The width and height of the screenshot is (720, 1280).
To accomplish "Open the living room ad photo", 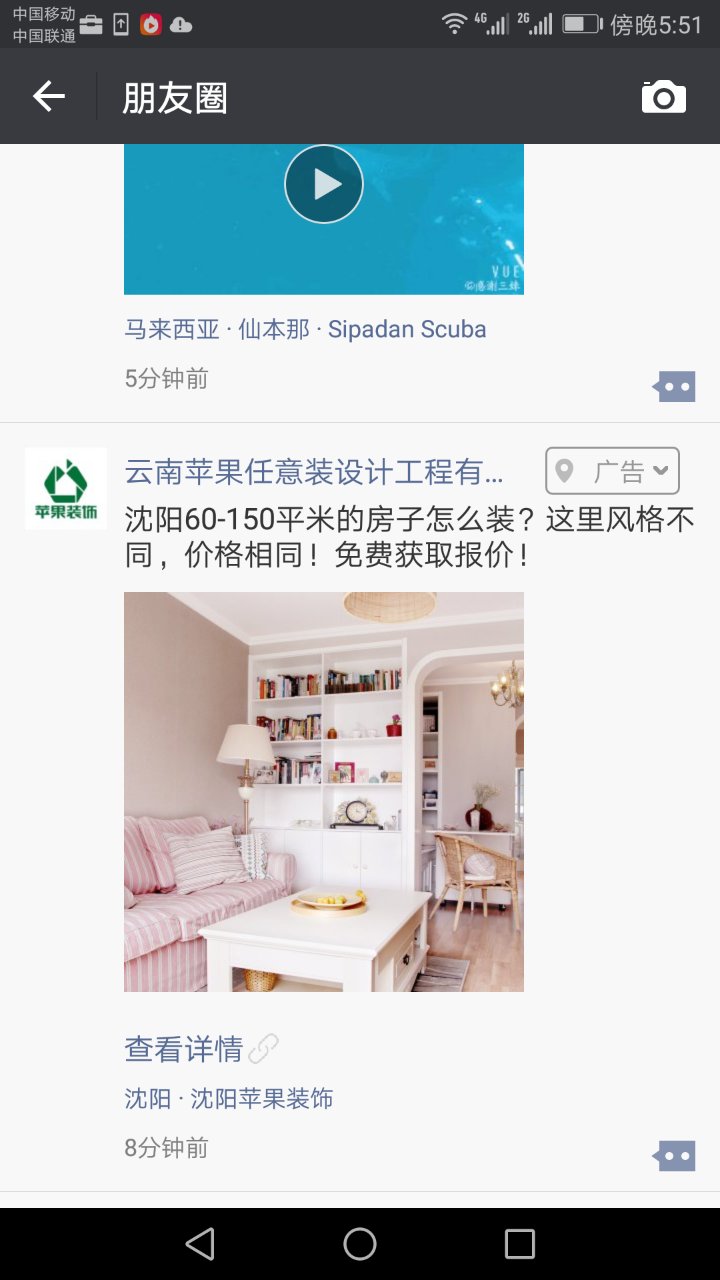I will (324, 792).
